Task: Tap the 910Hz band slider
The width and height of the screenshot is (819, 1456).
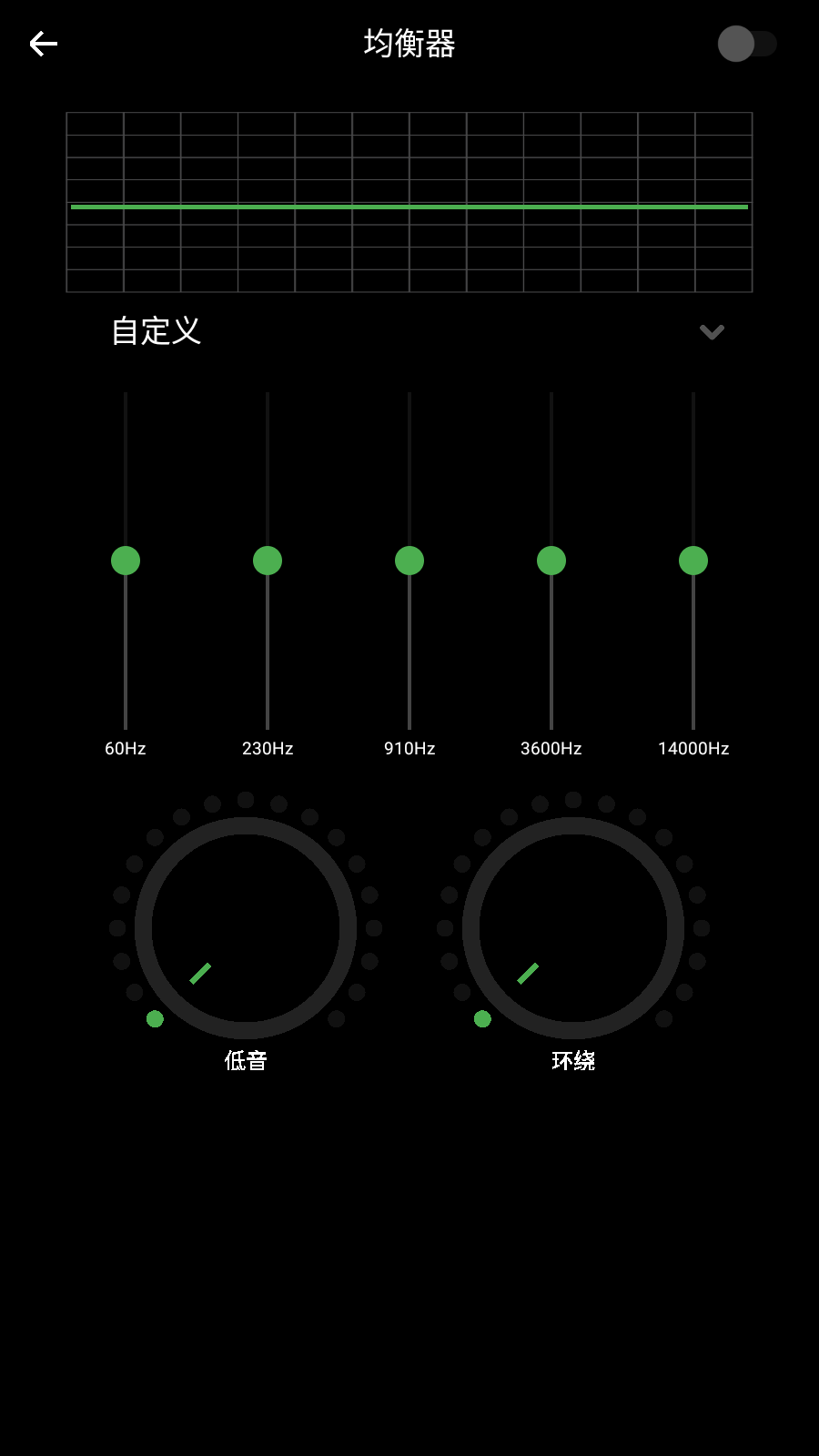Action: (409, 561)
